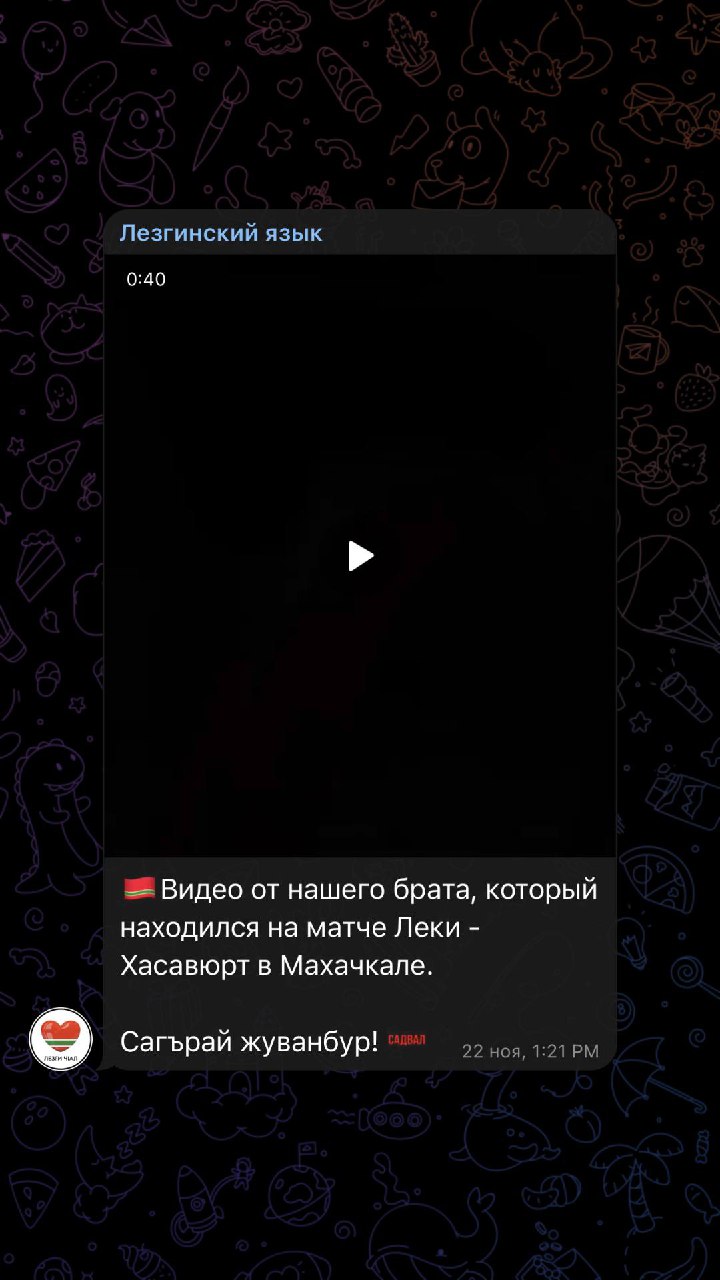Open the sender's heart avatar profile
The width and height of the screenshot is (720, 1280).
coord(61,1039)
